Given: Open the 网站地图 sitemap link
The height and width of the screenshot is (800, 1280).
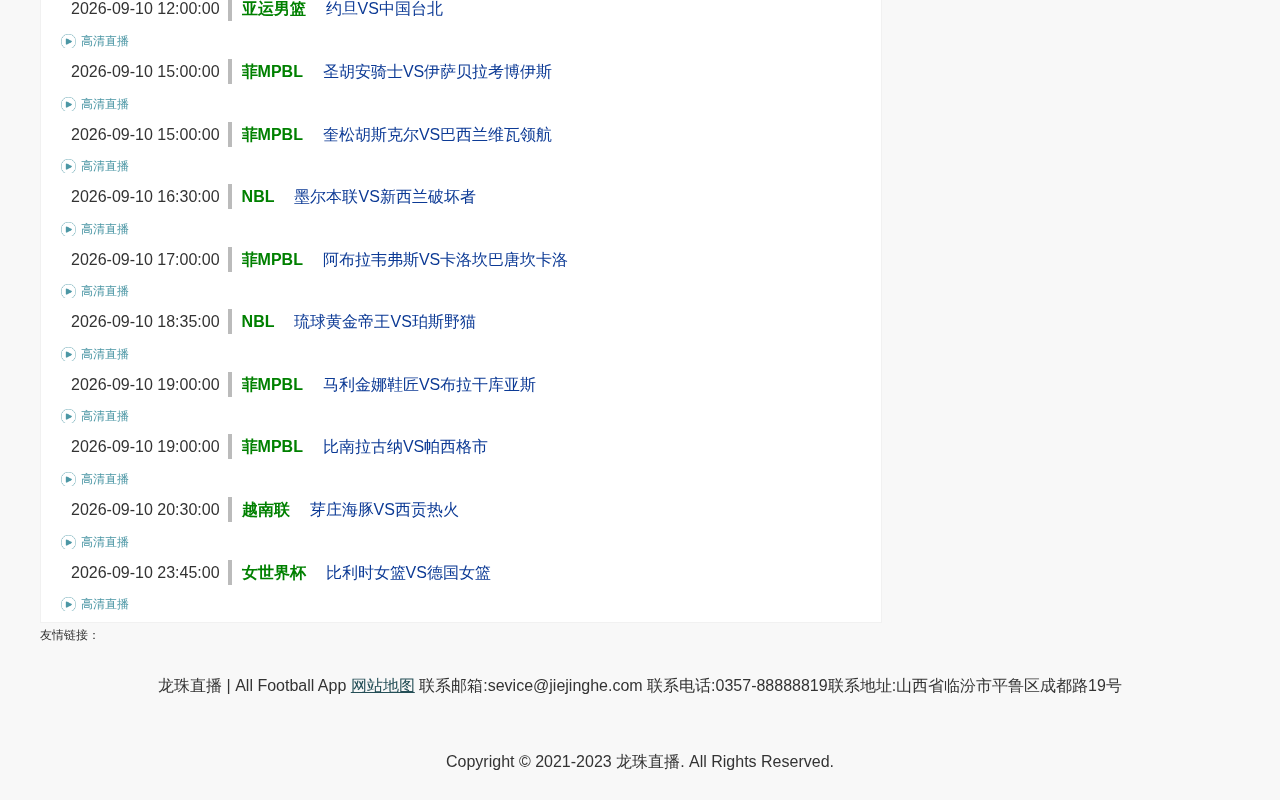Looking at the screenshot, I should [x=383, y=686].
